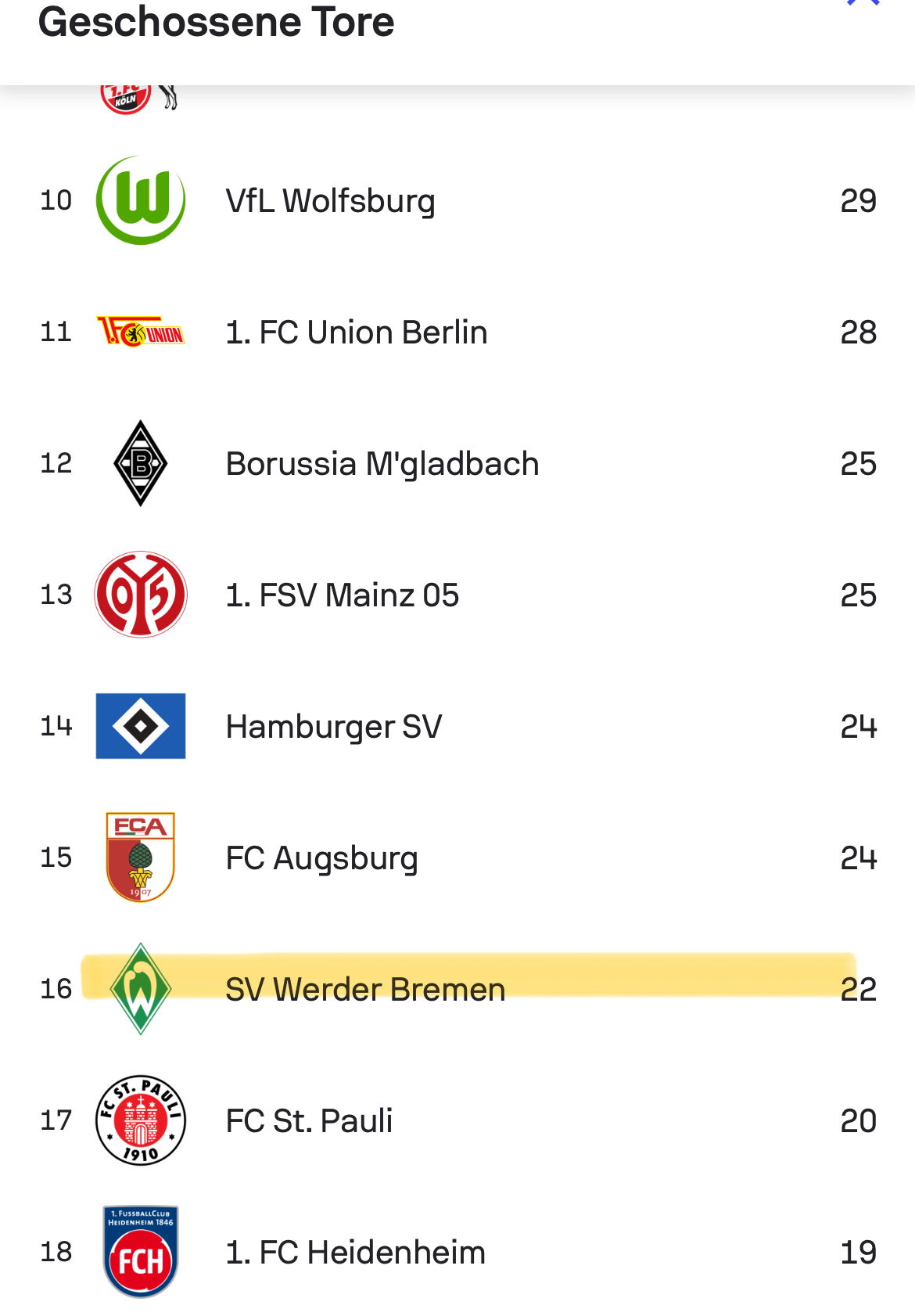Select 1. FC Heidenheim at rank 18
Screen dimensions: 915x1316
[x=355, y=1253]
